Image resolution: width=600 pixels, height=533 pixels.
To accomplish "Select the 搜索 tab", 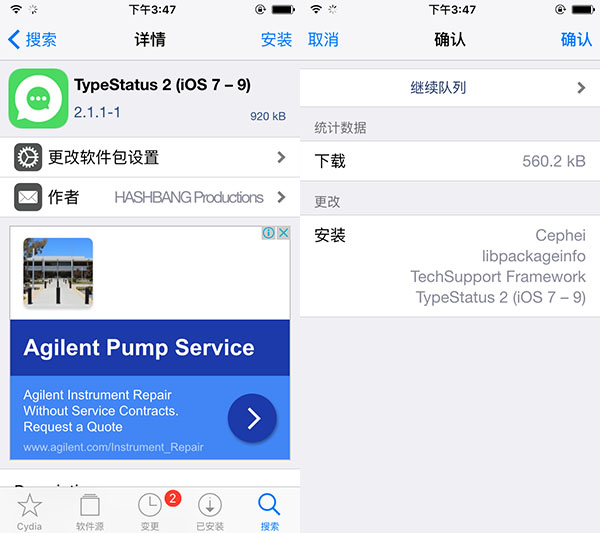I will (x=269, y=511).
